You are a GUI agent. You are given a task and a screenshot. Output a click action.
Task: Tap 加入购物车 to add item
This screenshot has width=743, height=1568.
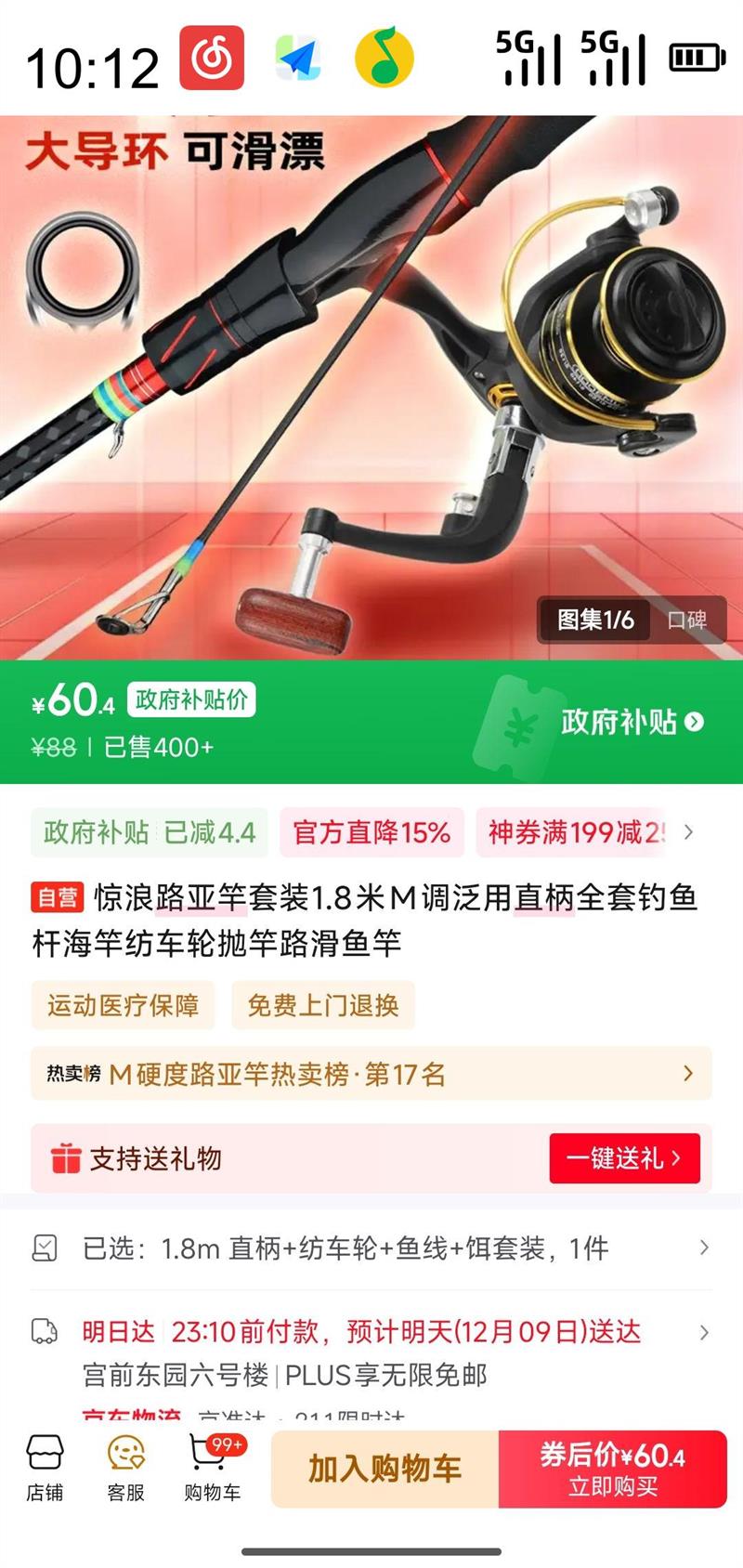385,1469
